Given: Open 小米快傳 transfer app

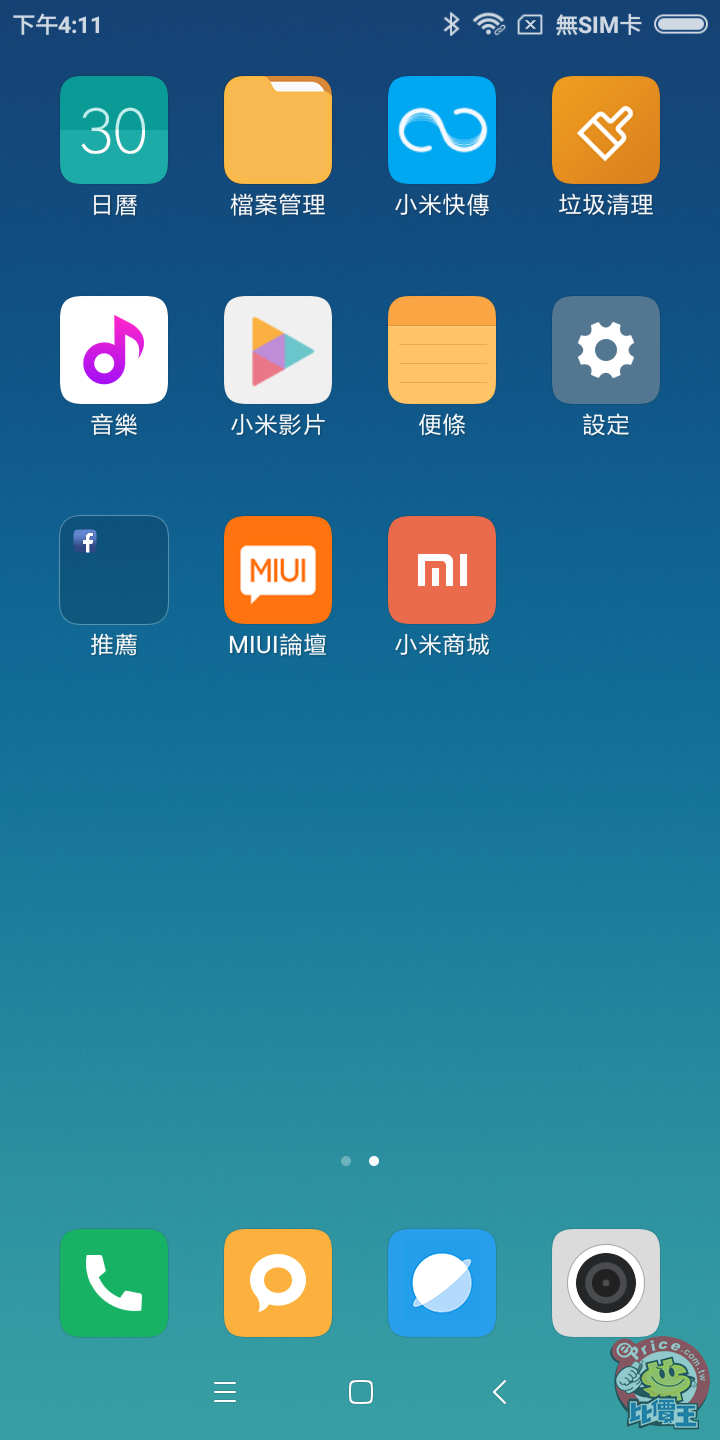Looking at the screenshot, I should [442, 130].
